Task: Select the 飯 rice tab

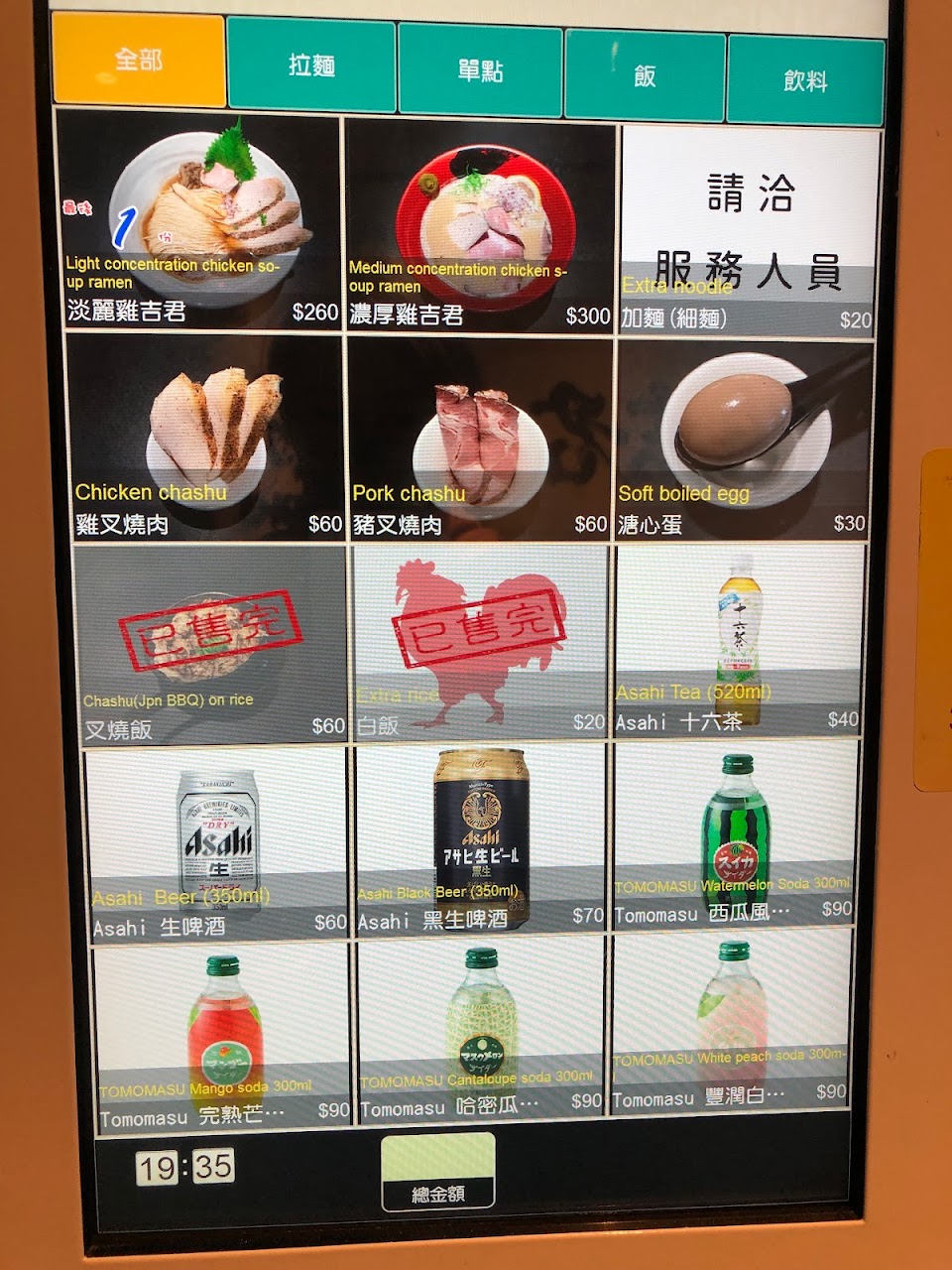Action: pos(645,75)
